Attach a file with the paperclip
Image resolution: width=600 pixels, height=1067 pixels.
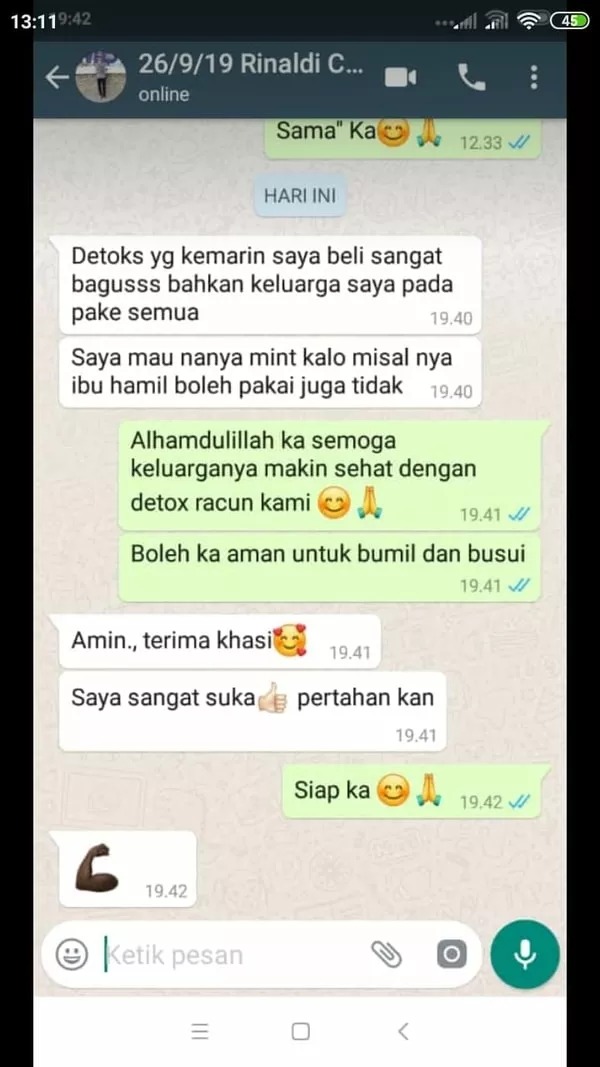point(386,955)
